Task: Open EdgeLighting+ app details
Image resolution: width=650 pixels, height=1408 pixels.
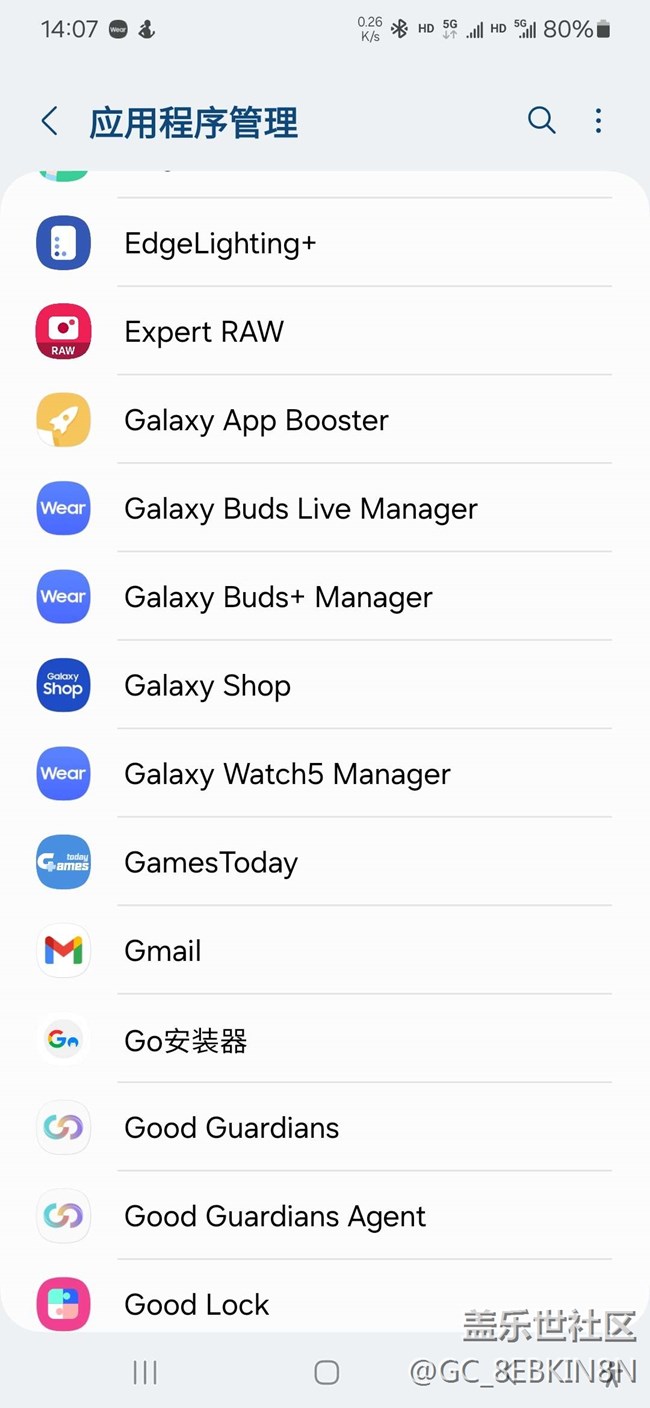Action: coord(220,243)
